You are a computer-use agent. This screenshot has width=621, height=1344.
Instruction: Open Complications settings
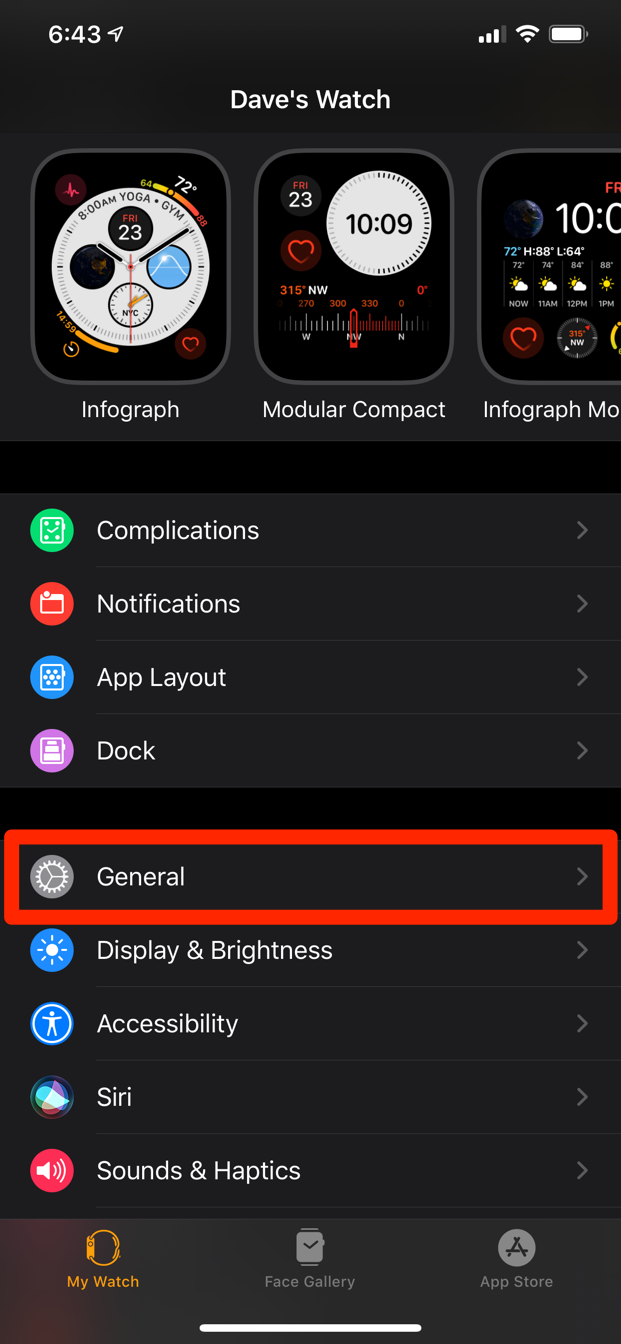310,530
